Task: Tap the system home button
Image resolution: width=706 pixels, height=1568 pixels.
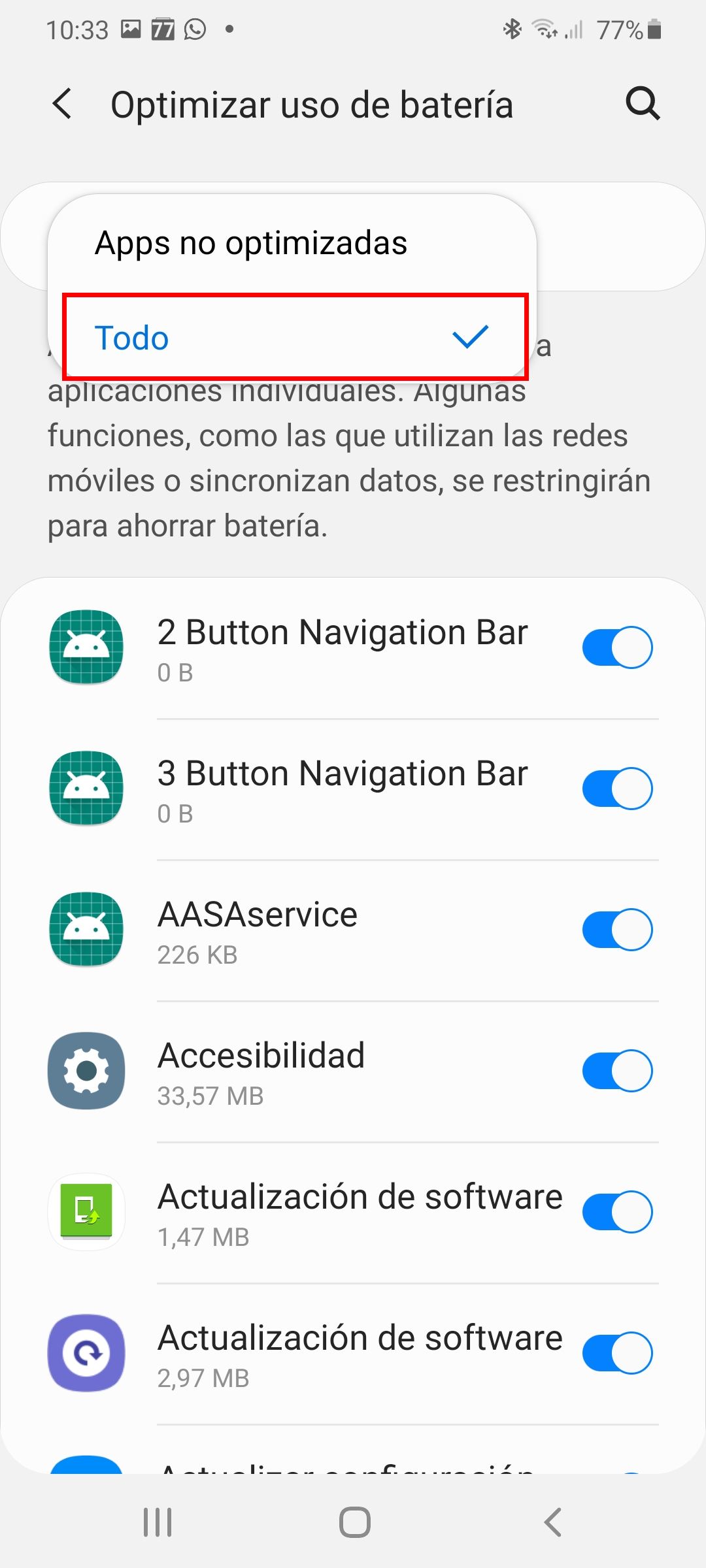Action: coord(354,1522)
